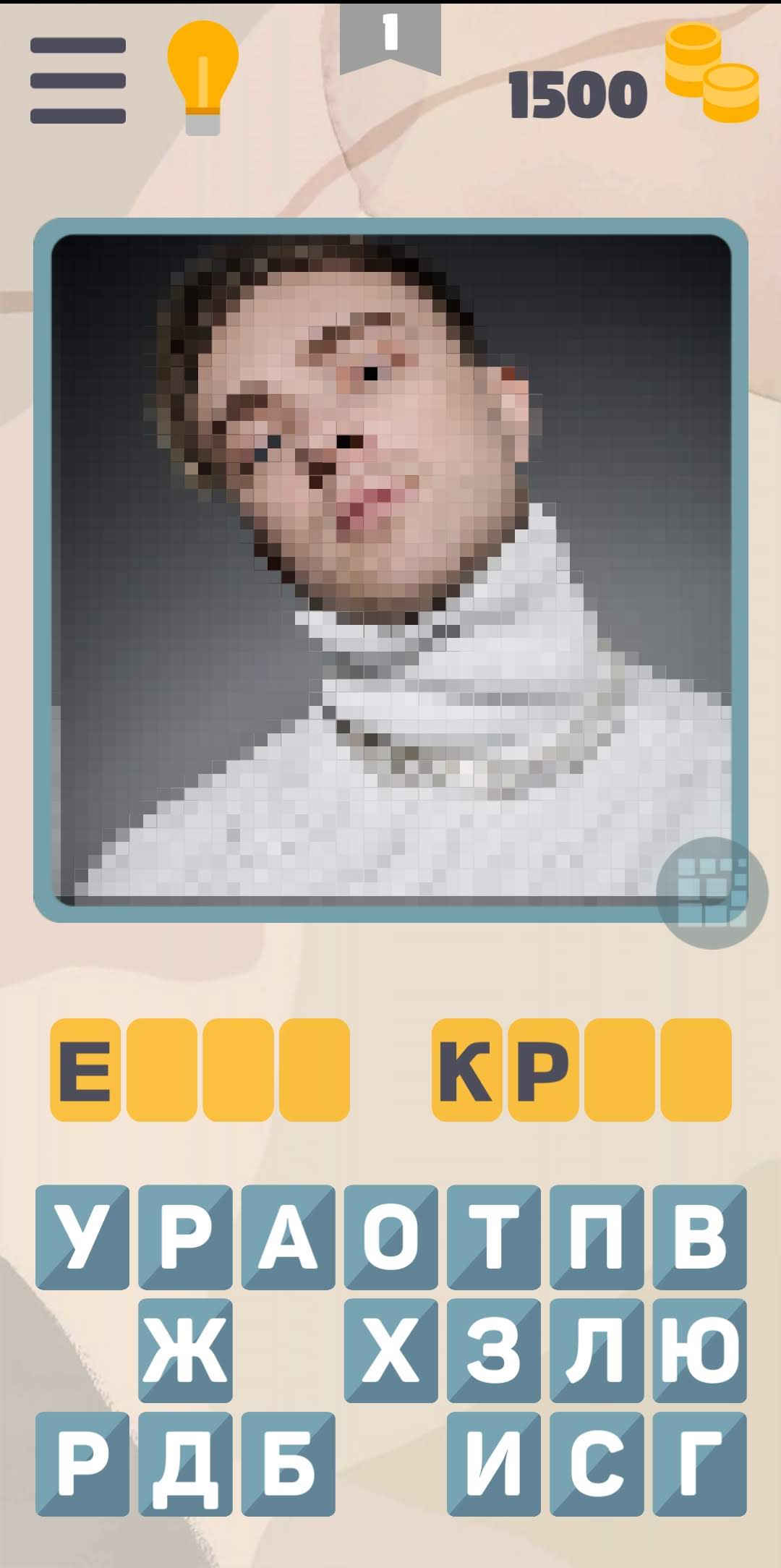Viewport: 781px width, 1568px height.
Task: Tap the letter Т tile
Action: pos(493,1237)
